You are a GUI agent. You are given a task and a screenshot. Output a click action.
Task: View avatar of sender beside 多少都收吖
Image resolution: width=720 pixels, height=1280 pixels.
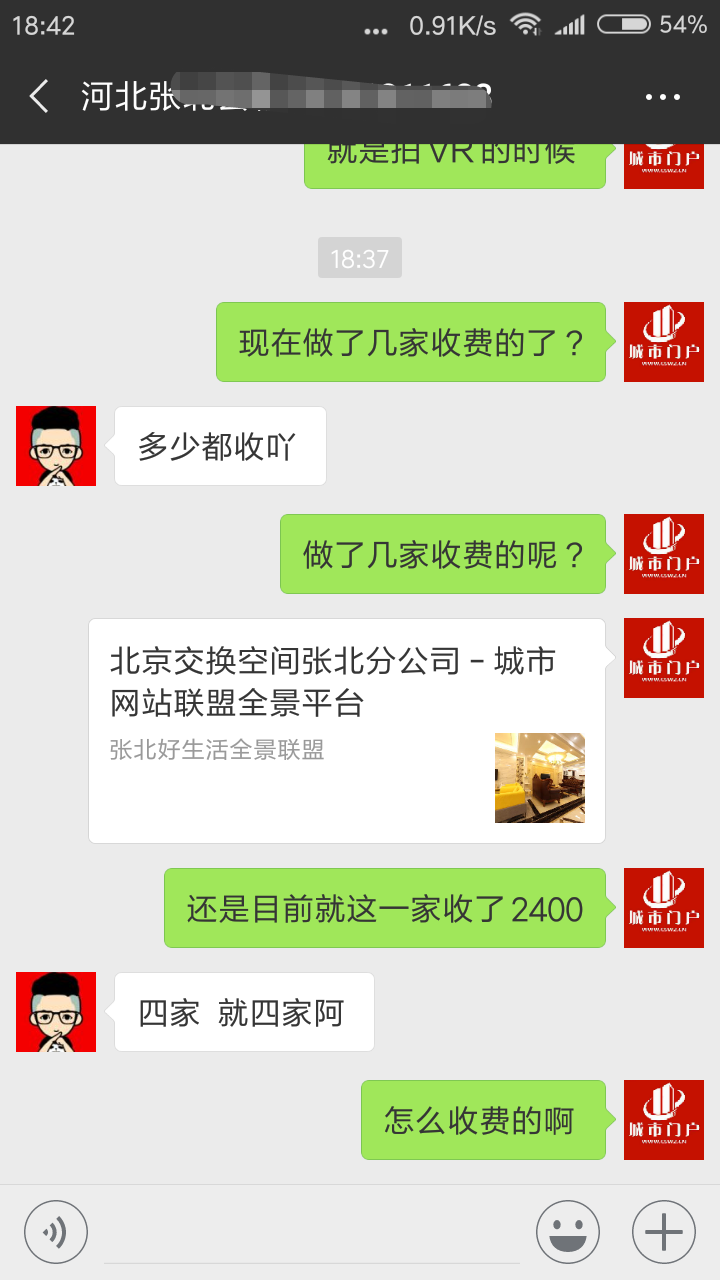[x=56, y=446]
